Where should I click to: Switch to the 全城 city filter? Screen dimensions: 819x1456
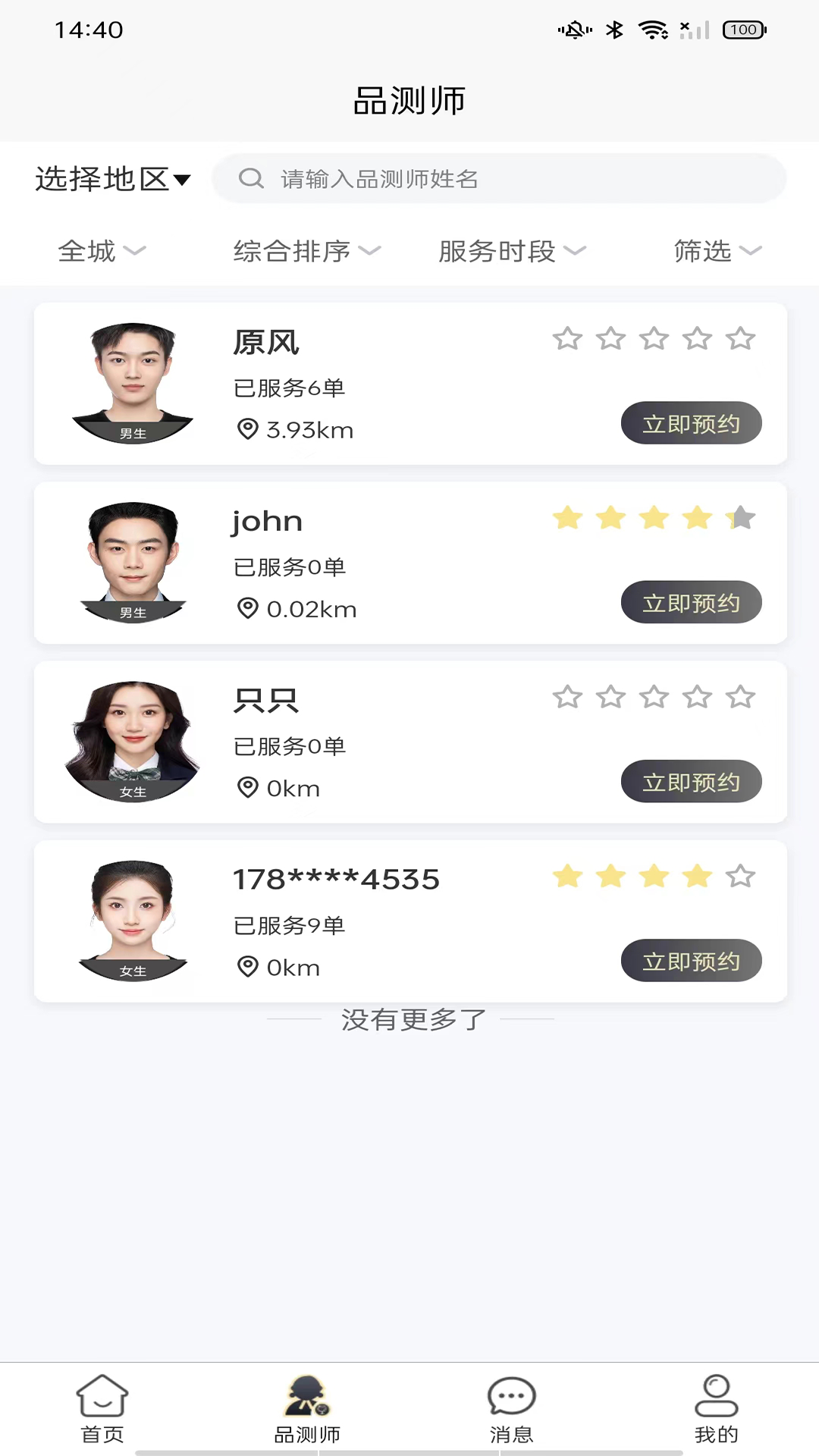(x=101, y=251)
